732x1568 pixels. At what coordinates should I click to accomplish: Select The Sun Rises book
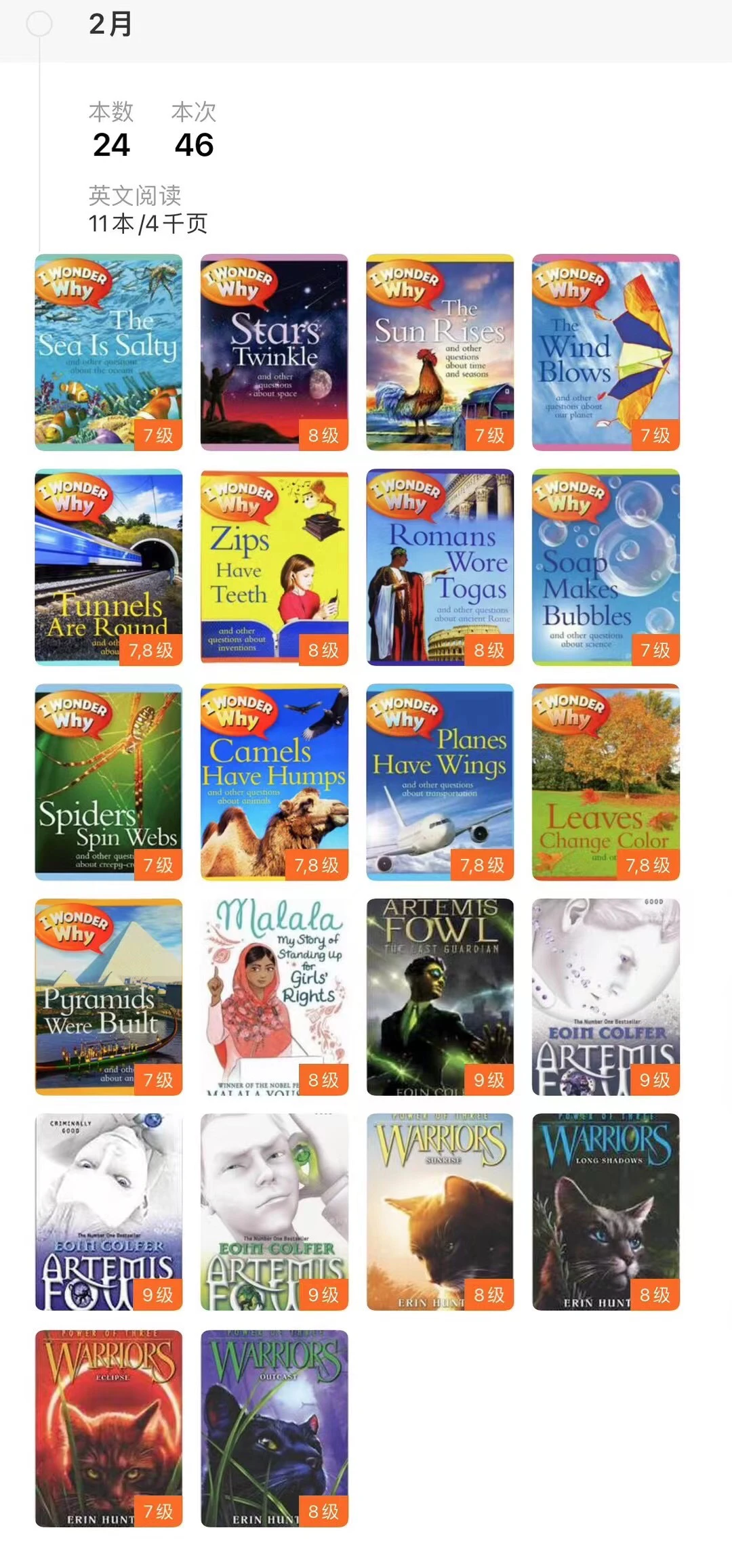(x=440, y=352)
